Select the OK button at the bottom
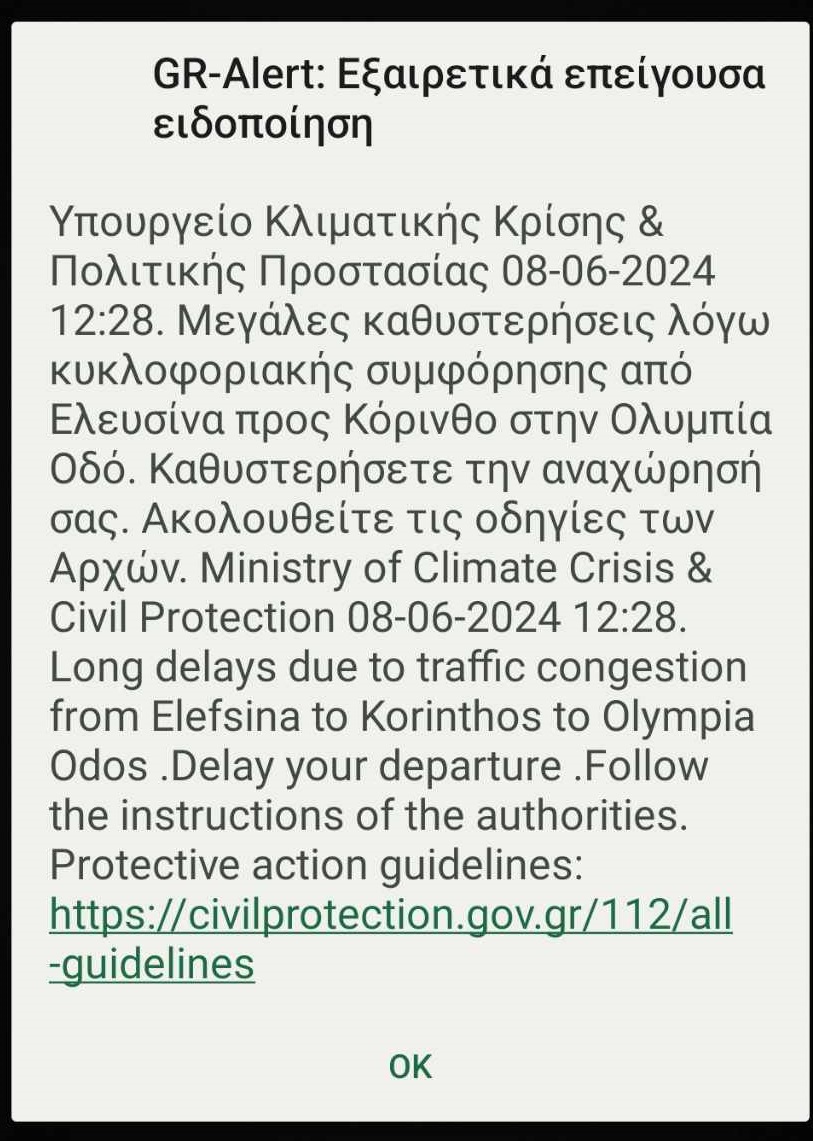The width and height of the screenshot is (813, 1141). click(x=411, y=1065)
